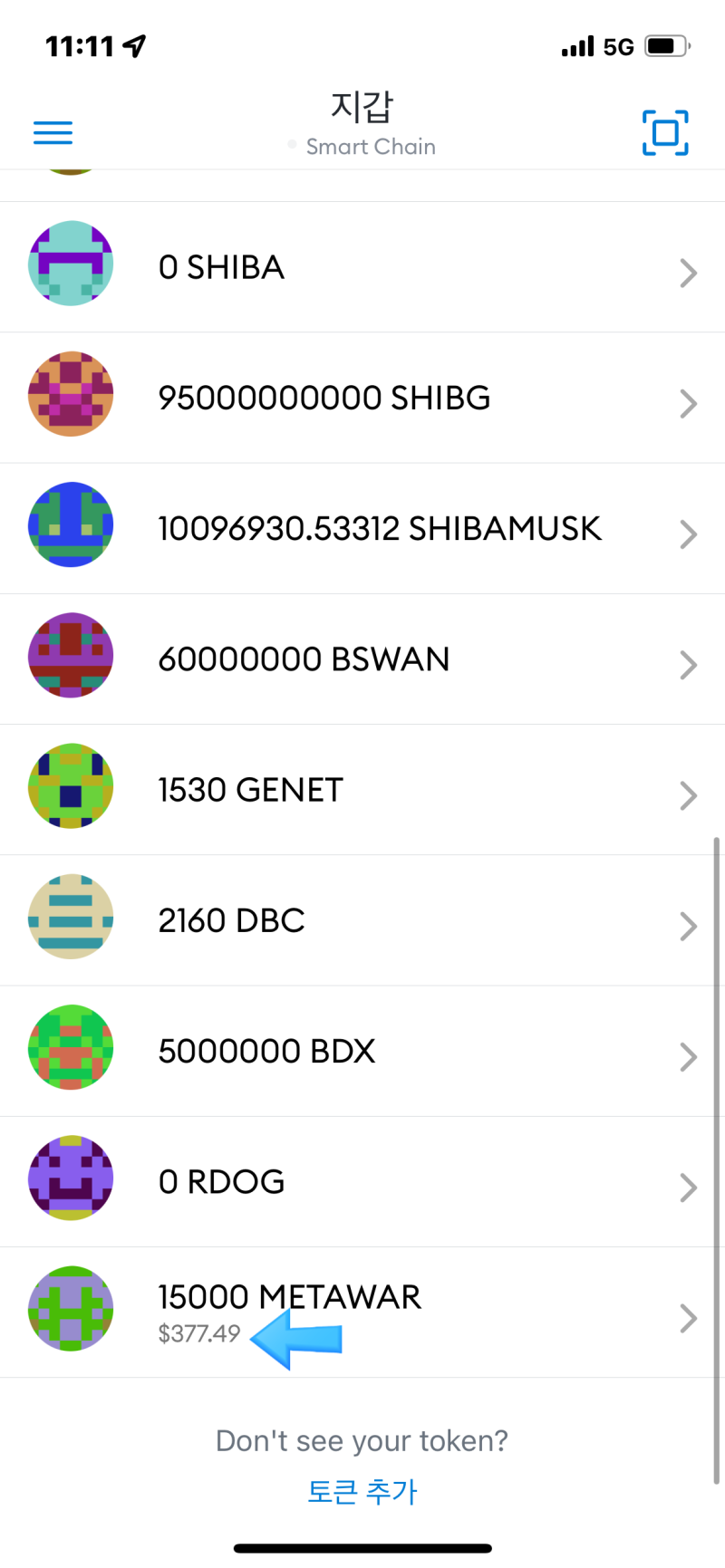Open the SHIBAMUSK token details
Image resolution: width=725 pixels, height=1568 pixels.
[362, 528]
